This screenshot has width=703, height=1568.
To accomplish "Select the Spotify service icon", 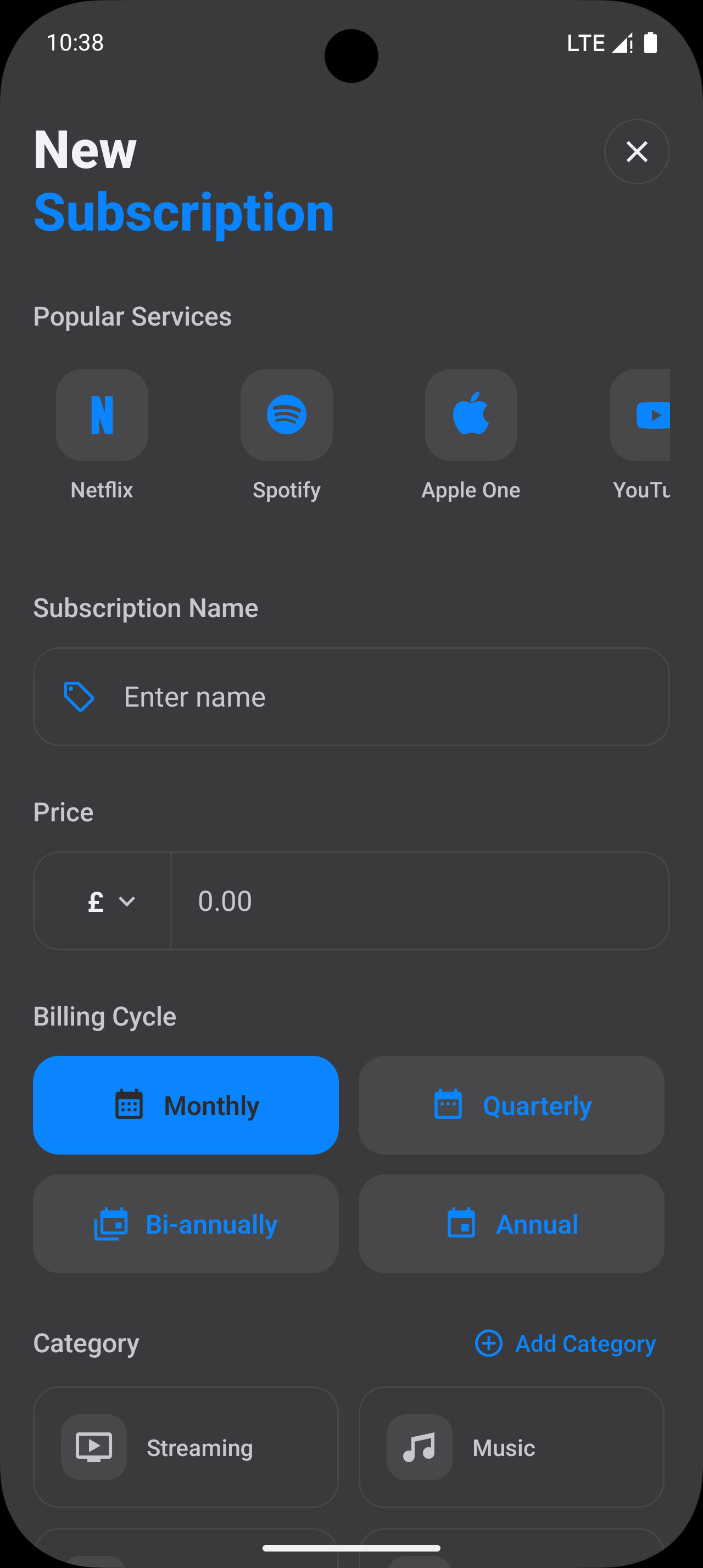I will [287, 415].
